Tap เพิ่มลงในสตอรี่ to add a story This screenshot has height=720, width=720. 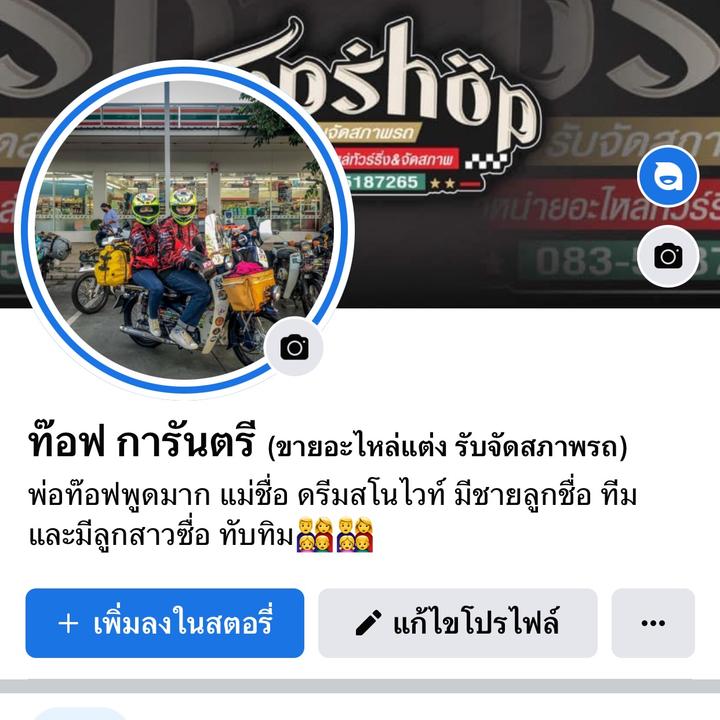point(165,623)
